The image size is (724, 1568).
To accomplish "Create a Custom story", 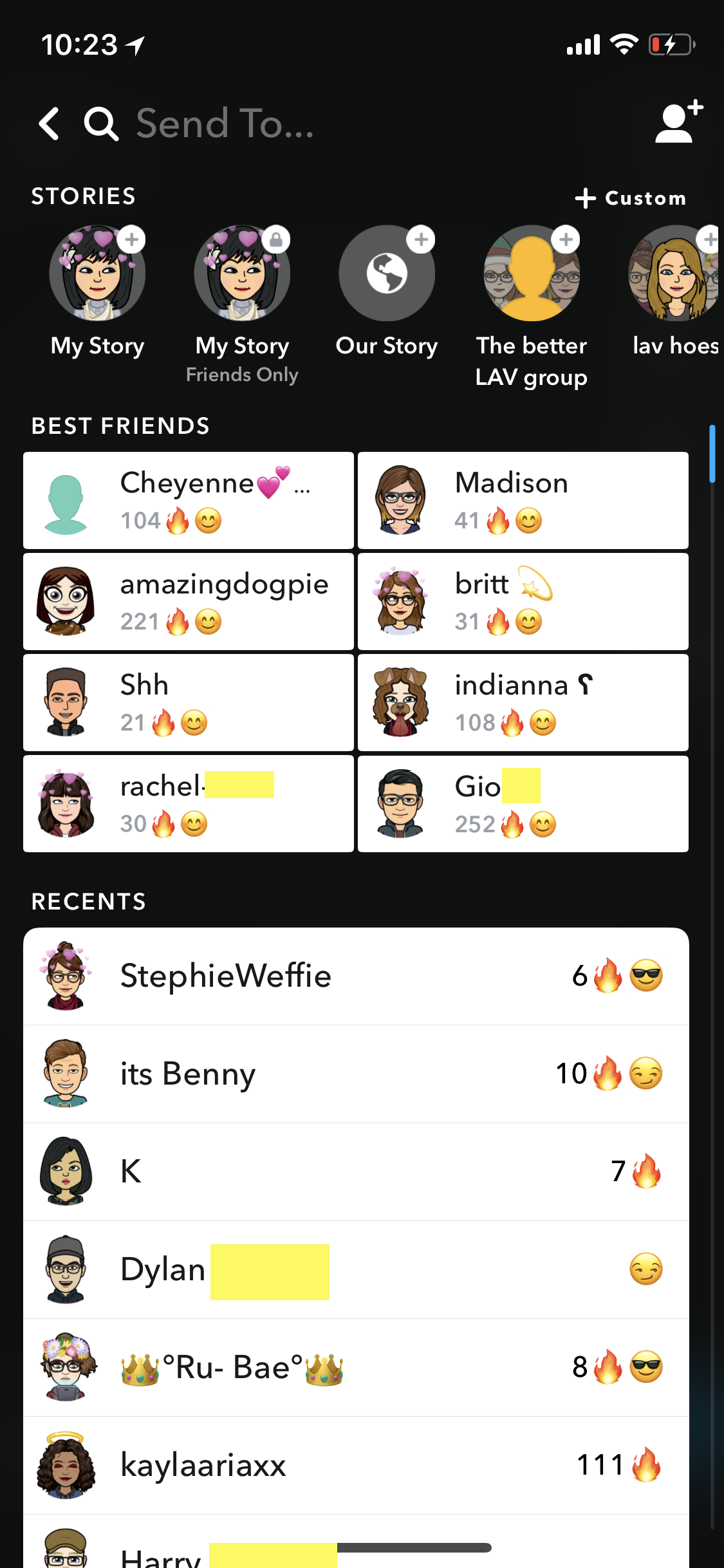I will click(x=631, y=198).
